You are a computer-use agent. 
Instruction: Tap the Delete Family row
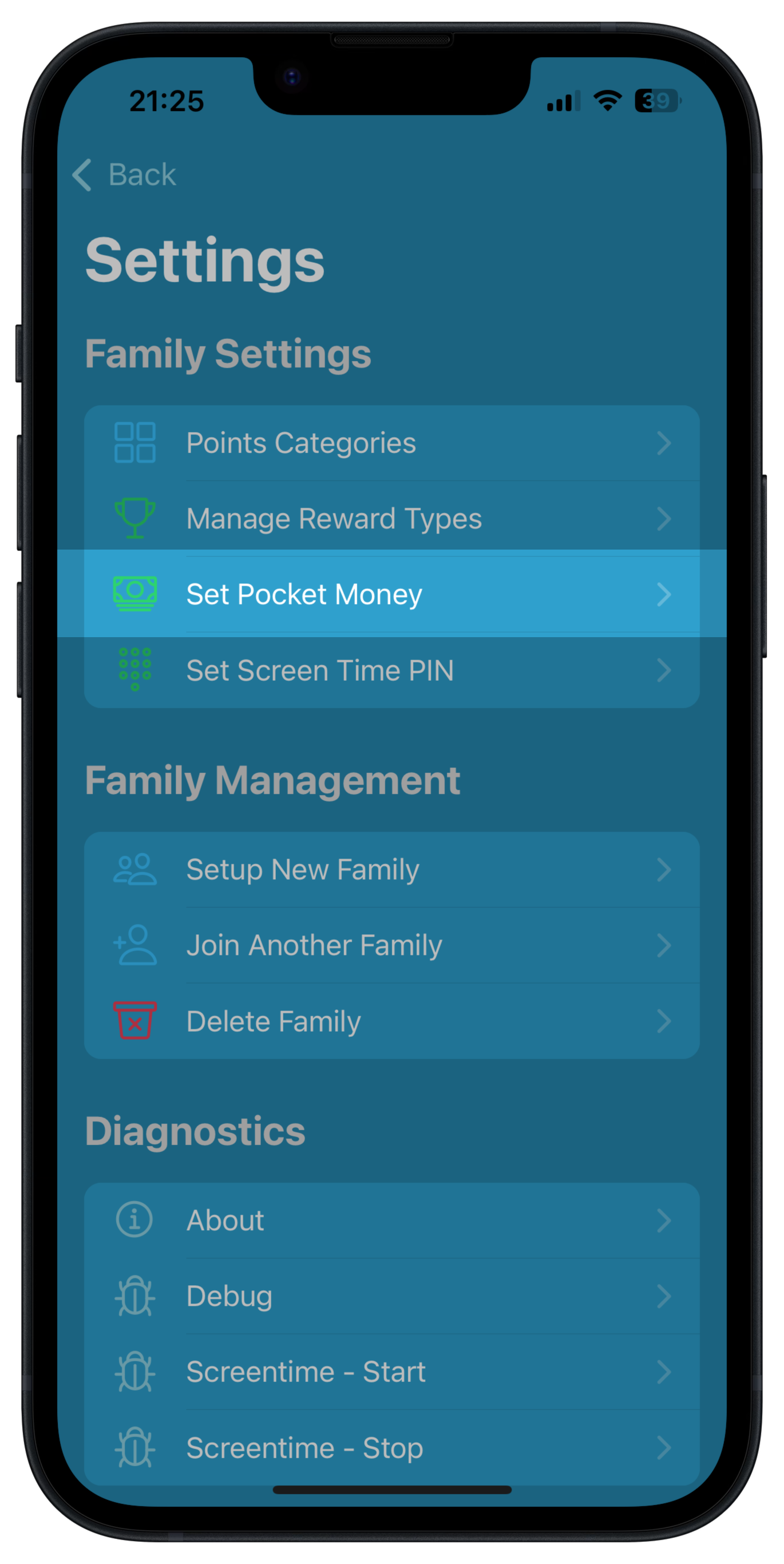point(391,1021)
